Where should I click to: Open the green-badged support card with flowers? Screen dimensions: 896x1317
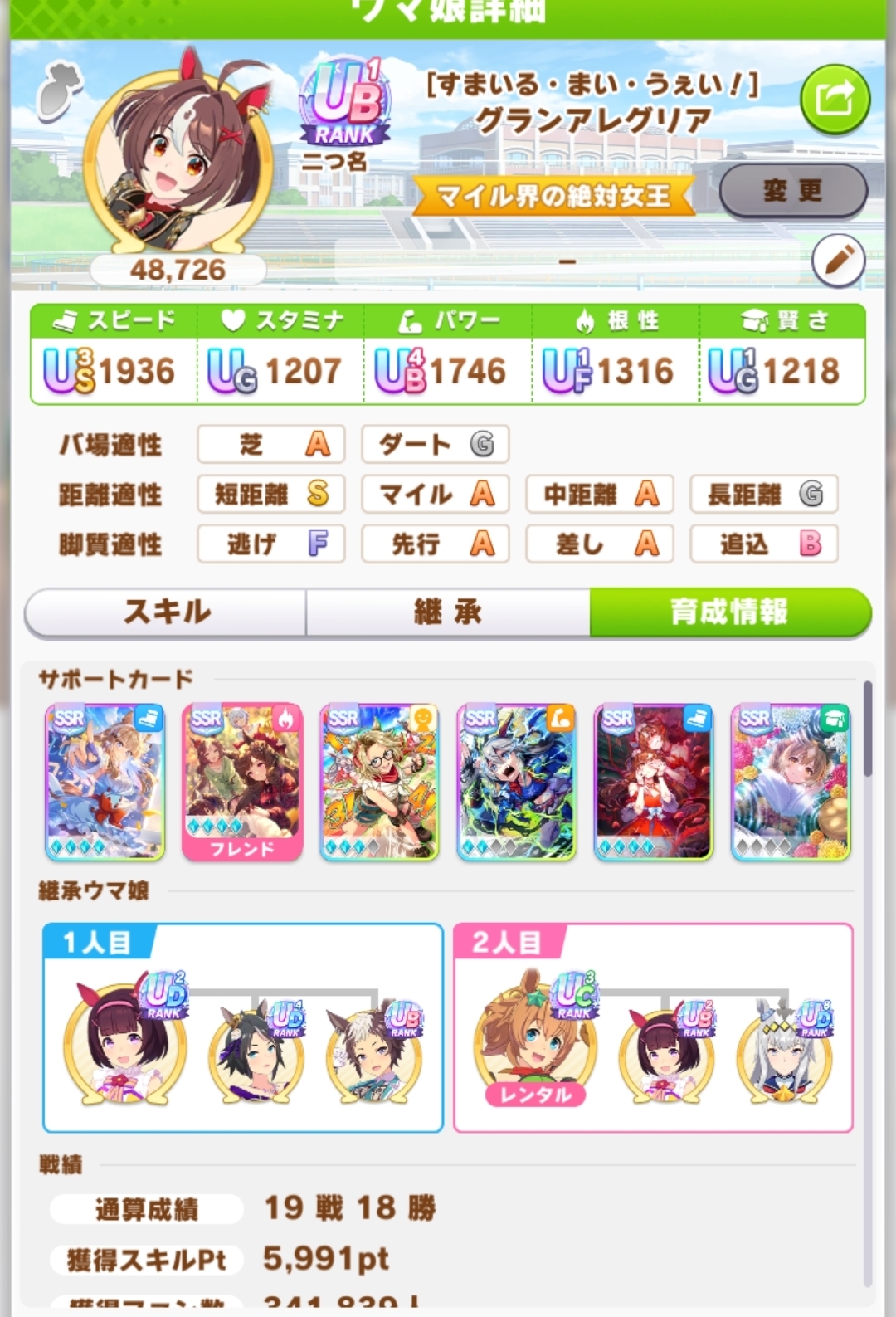[790, 782]
